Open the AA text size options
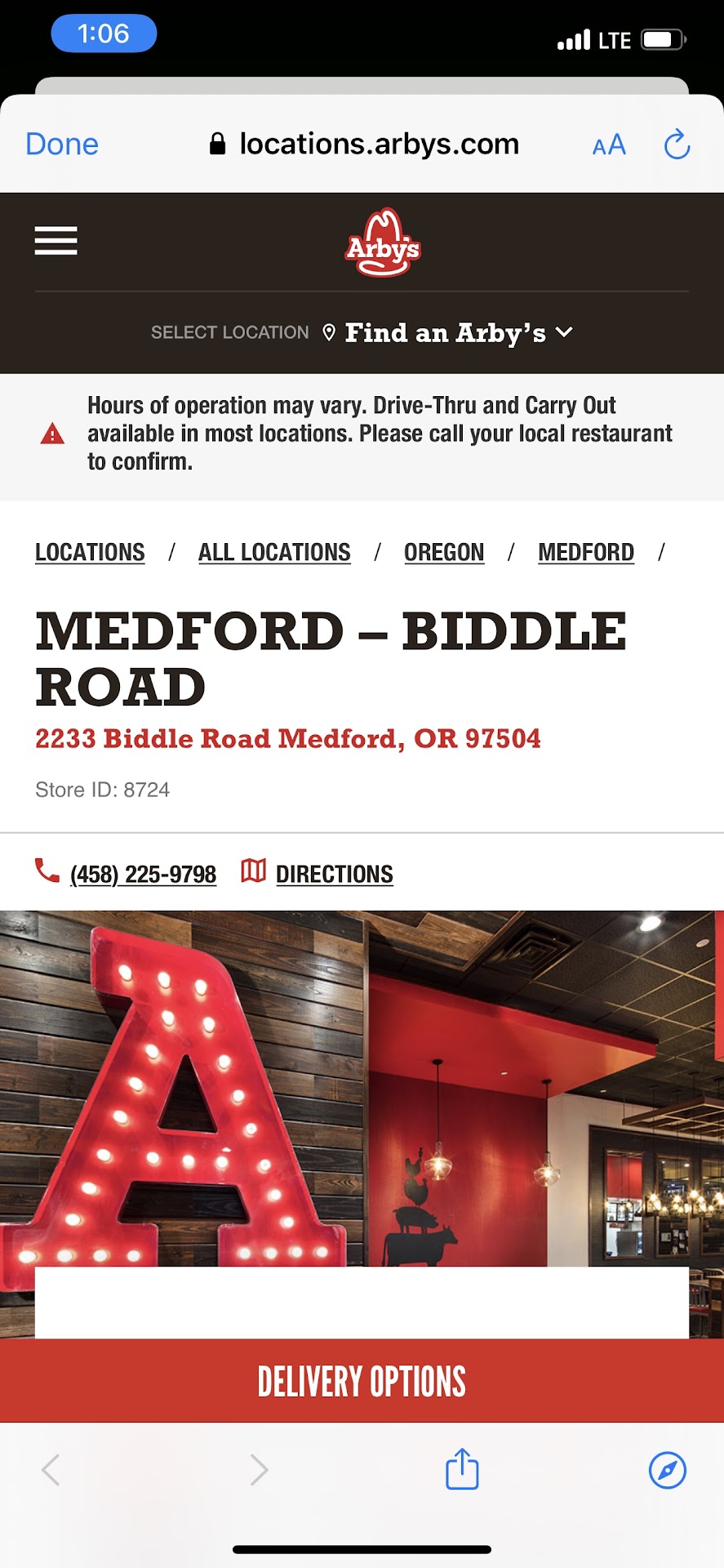The width and height of the screenshot is (724, 1568). point(609,145)
